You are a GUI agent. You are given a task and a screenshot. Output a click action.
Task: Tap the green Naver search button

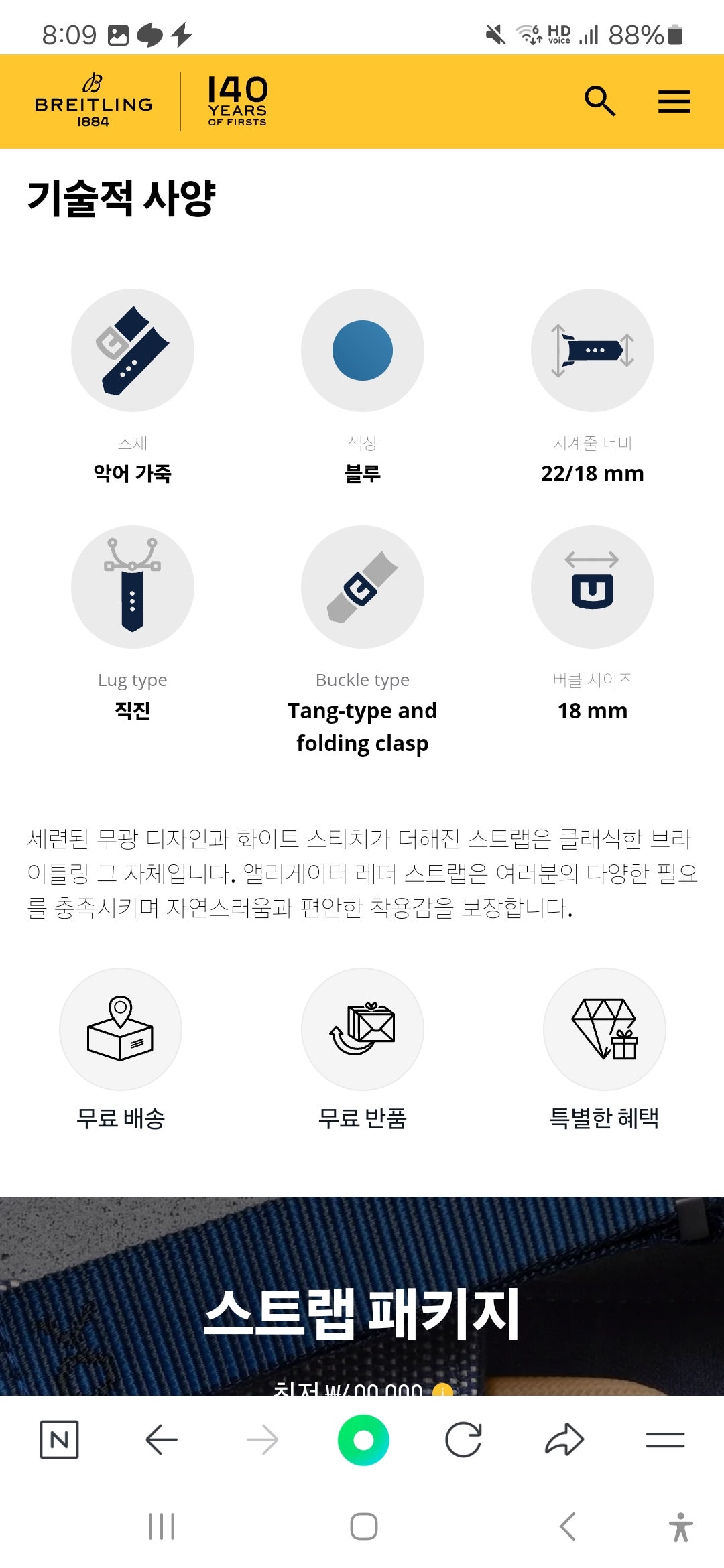coord(363,1439)
